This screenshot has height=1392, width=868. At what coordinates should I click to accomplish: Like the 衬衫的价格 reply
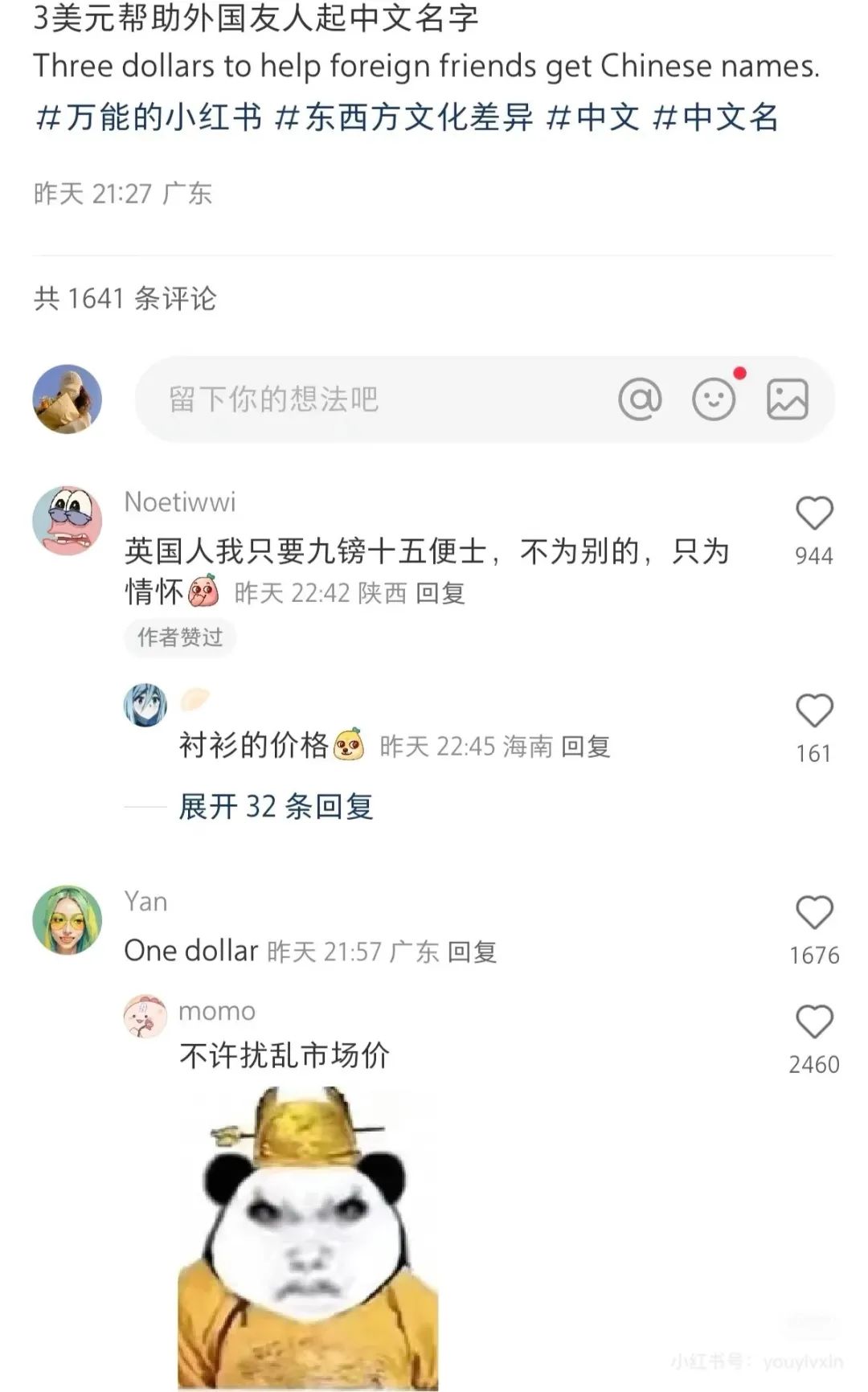click(814, 711)
